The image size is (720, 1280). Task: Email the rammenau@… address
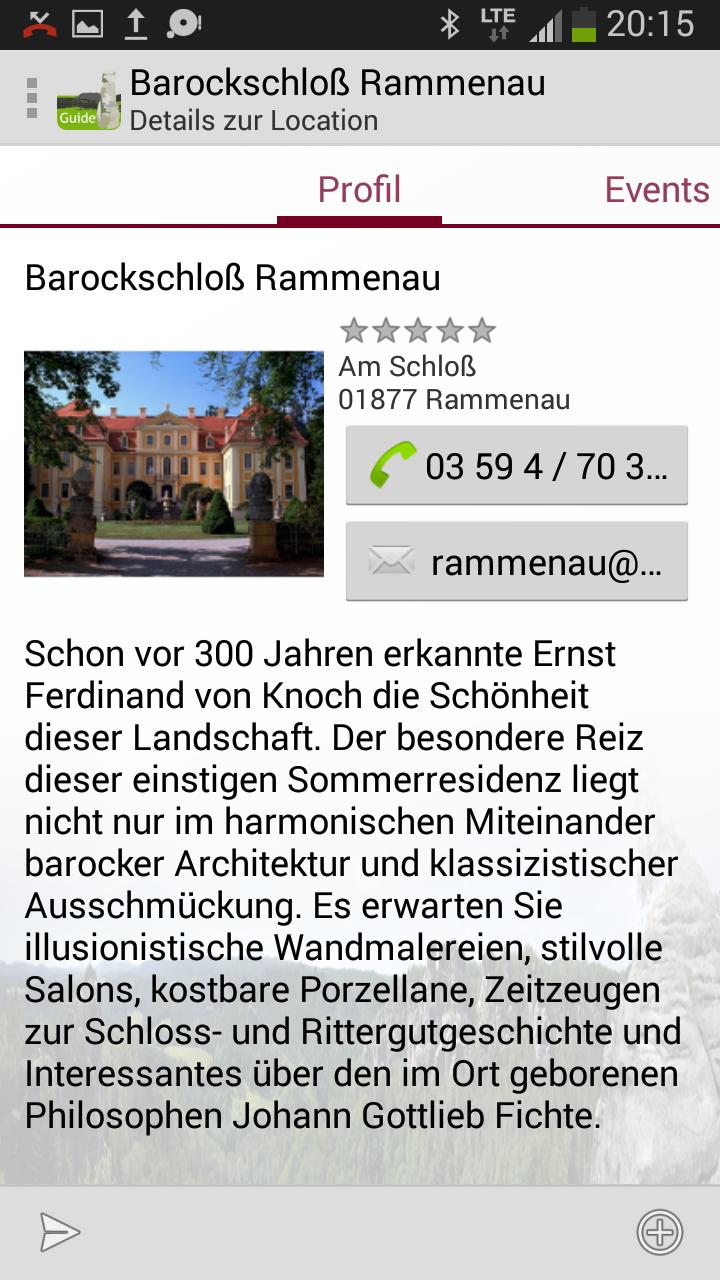[x=516, y=562]
